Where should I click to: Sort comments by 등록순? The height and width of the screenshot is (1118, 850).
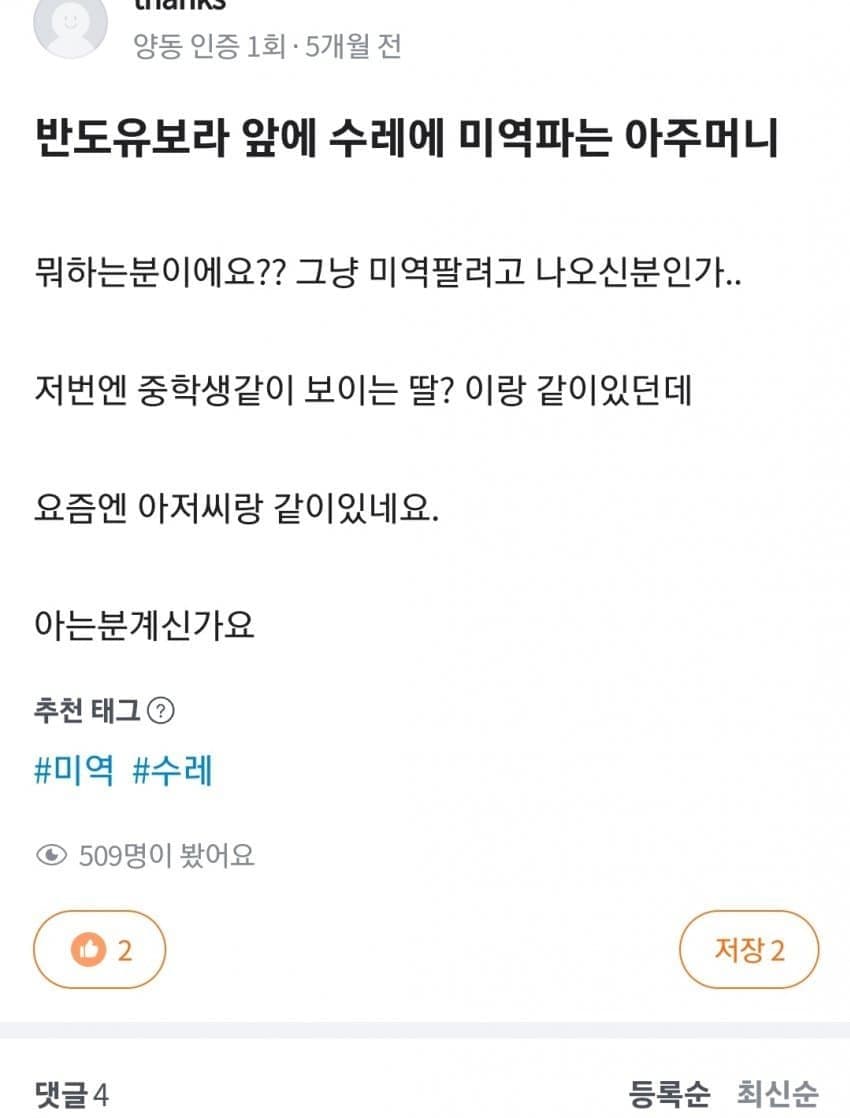tap(670, 1094)
